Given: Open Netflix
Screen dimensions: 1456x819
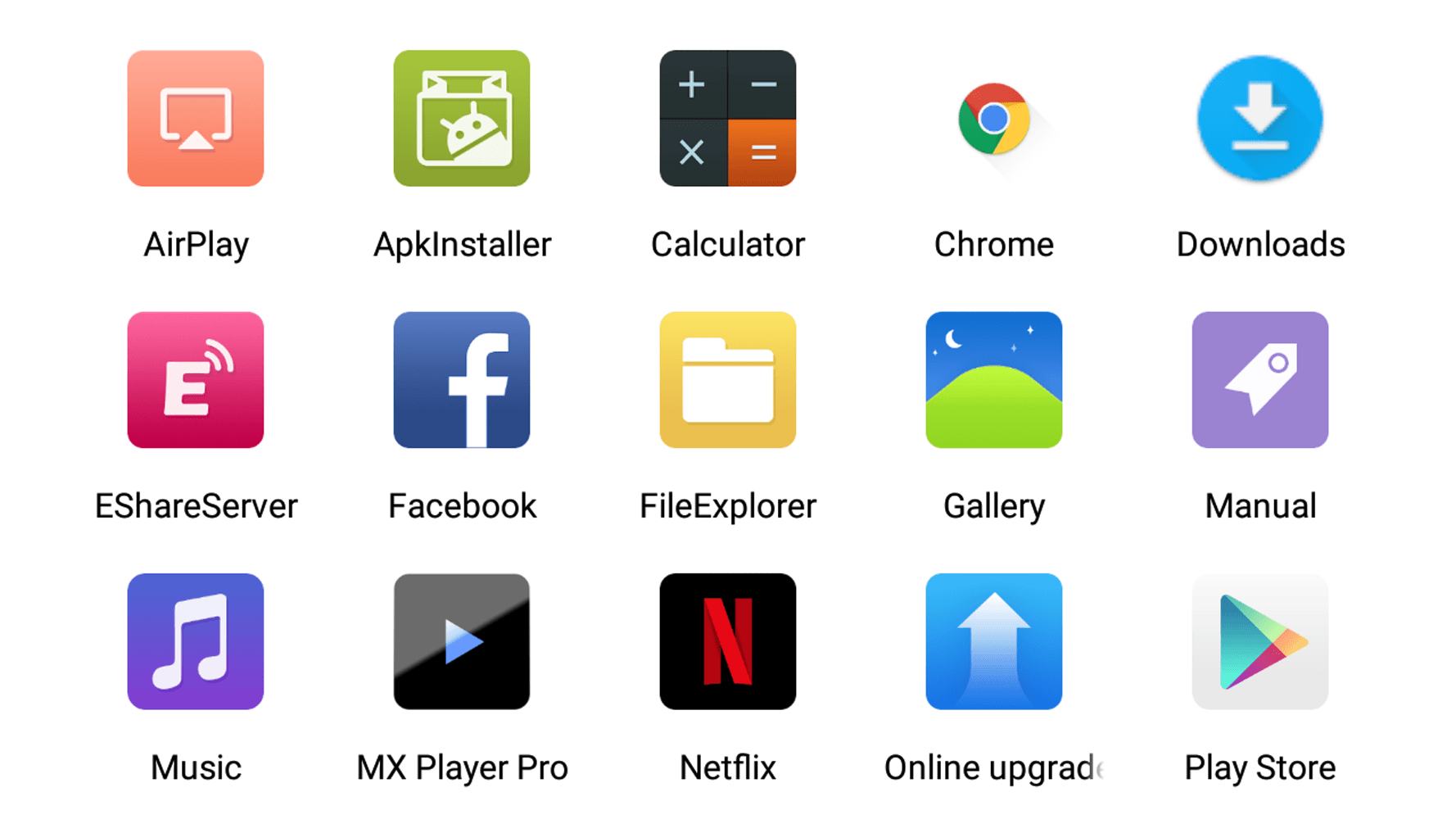Looking at the screenshot, I should click(727, 641).
